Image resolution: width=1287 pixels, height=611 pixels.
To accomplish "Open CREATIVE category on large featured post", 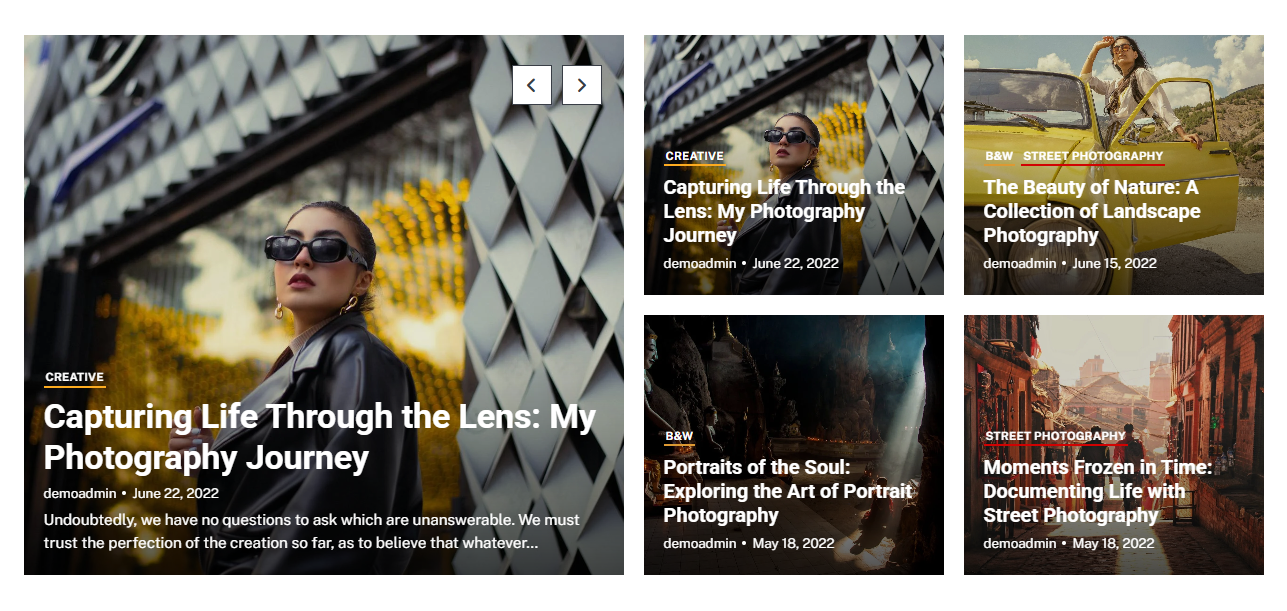I will click(75, 377).
